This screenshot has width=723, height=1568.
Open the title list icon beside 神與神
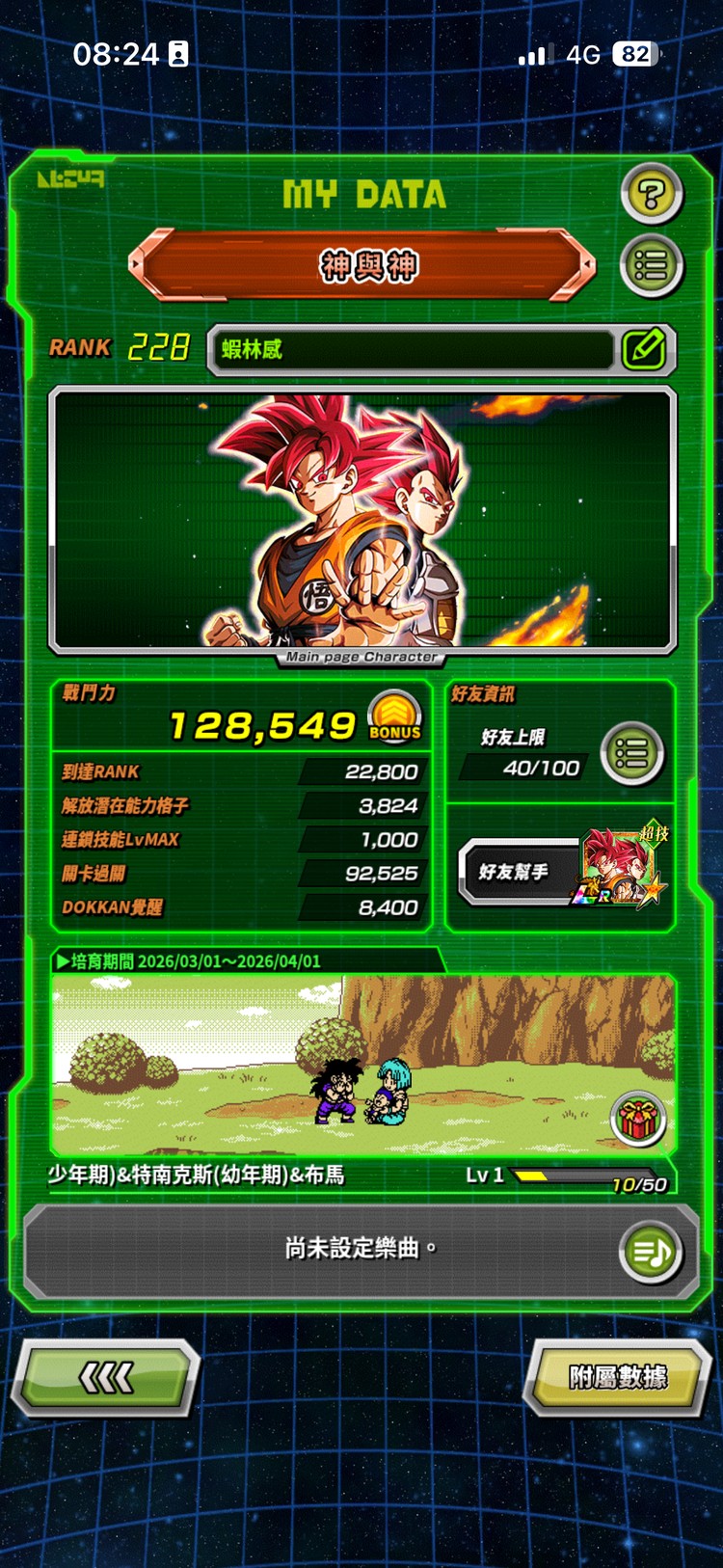click(x=652, y=265)
